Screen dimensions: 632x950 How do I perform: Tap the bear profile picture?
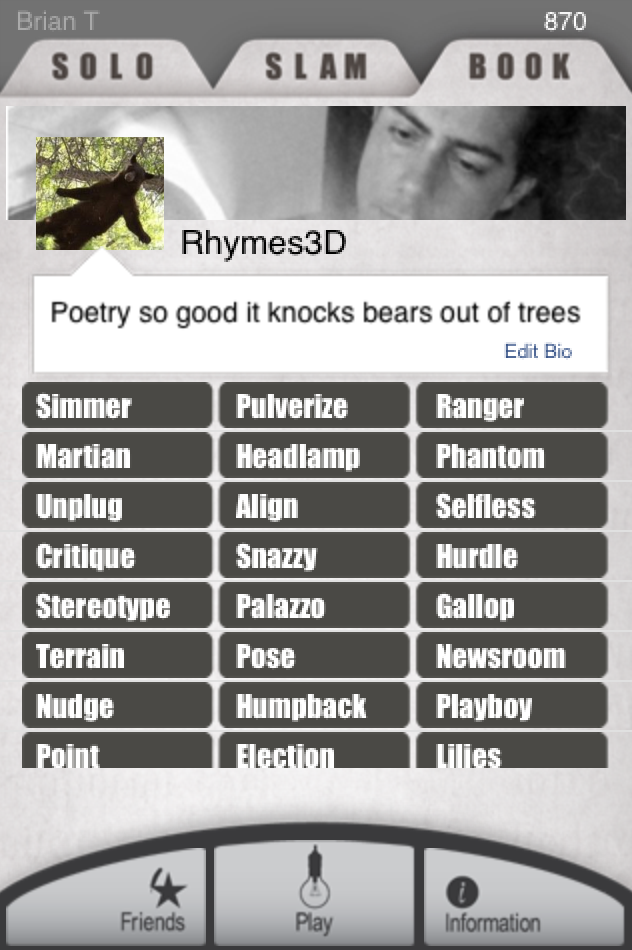tap(100, 193)
